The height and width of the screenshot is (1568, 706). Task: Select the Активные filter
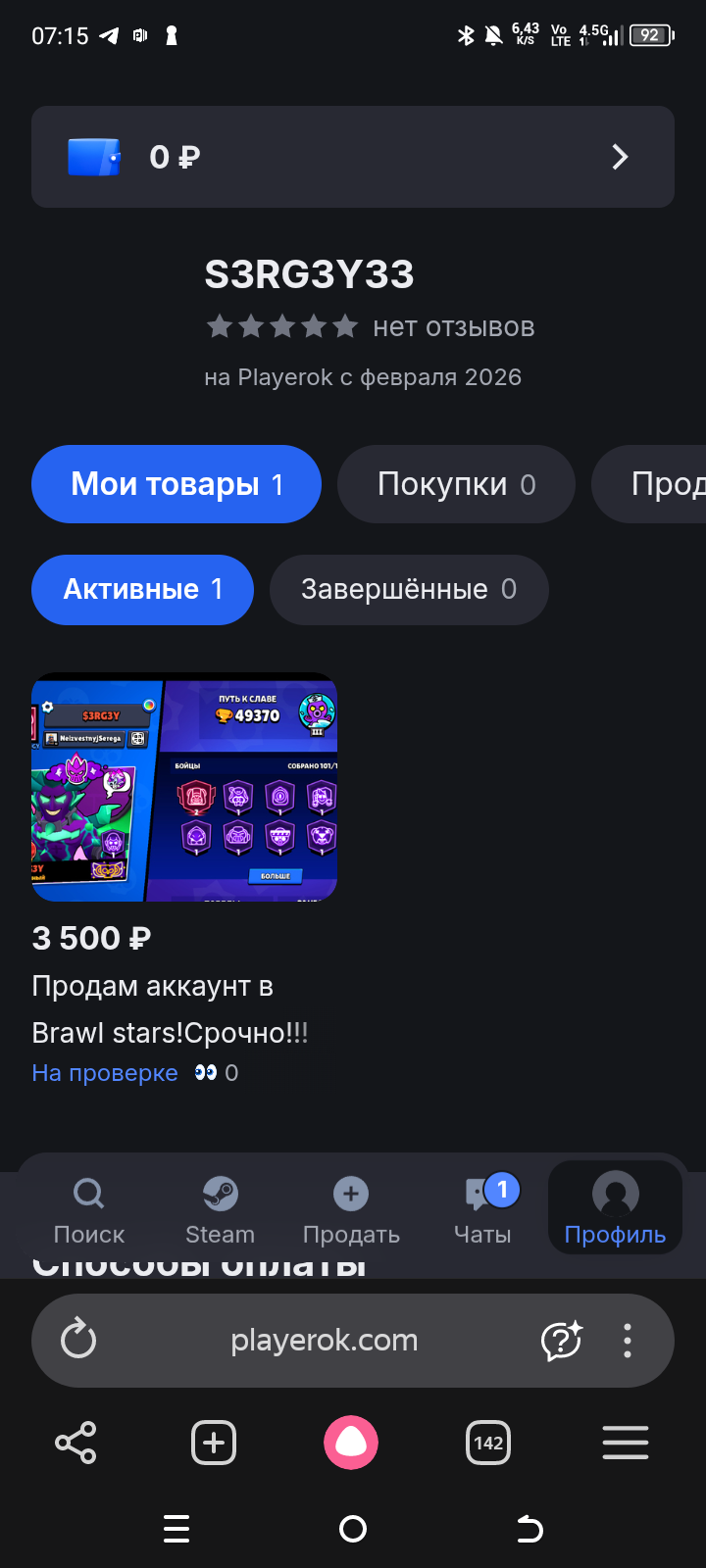[141, 589]
